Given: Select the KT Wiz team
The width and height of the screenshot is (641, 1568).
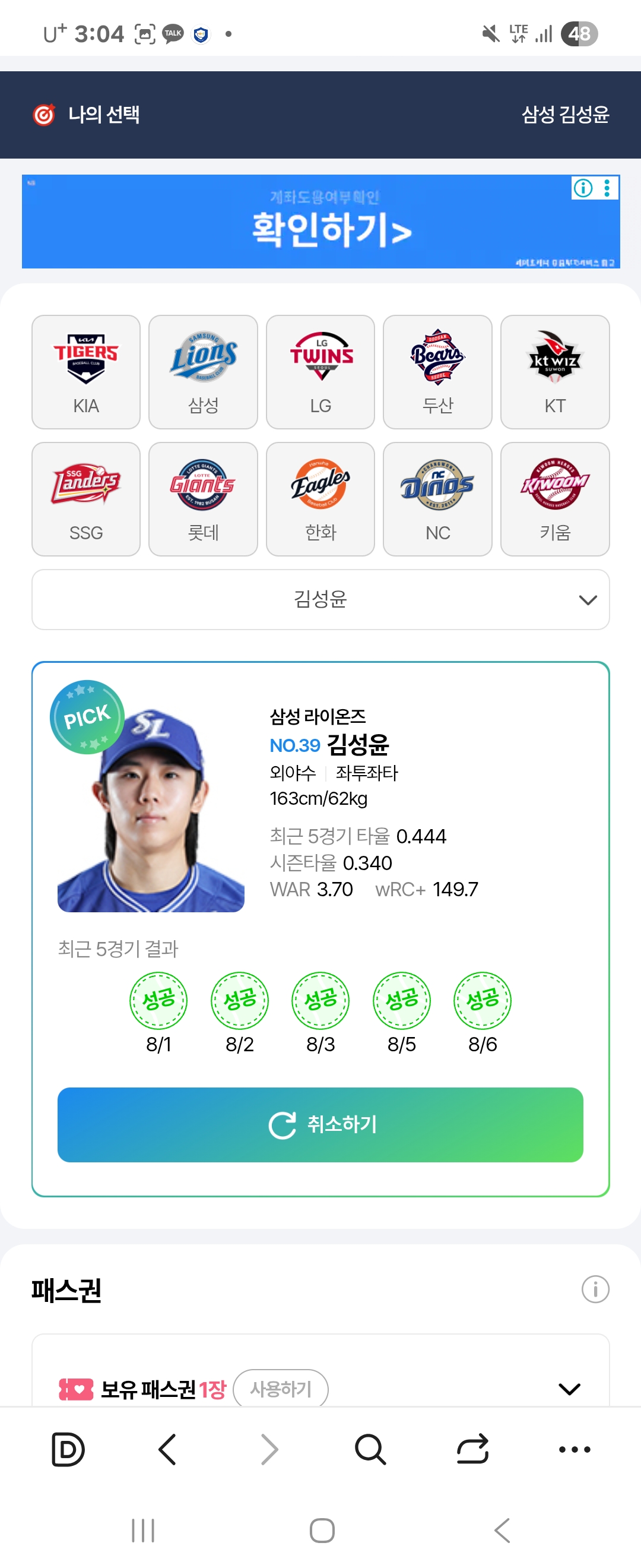Looking at the screenshot, I should point(554,372).
